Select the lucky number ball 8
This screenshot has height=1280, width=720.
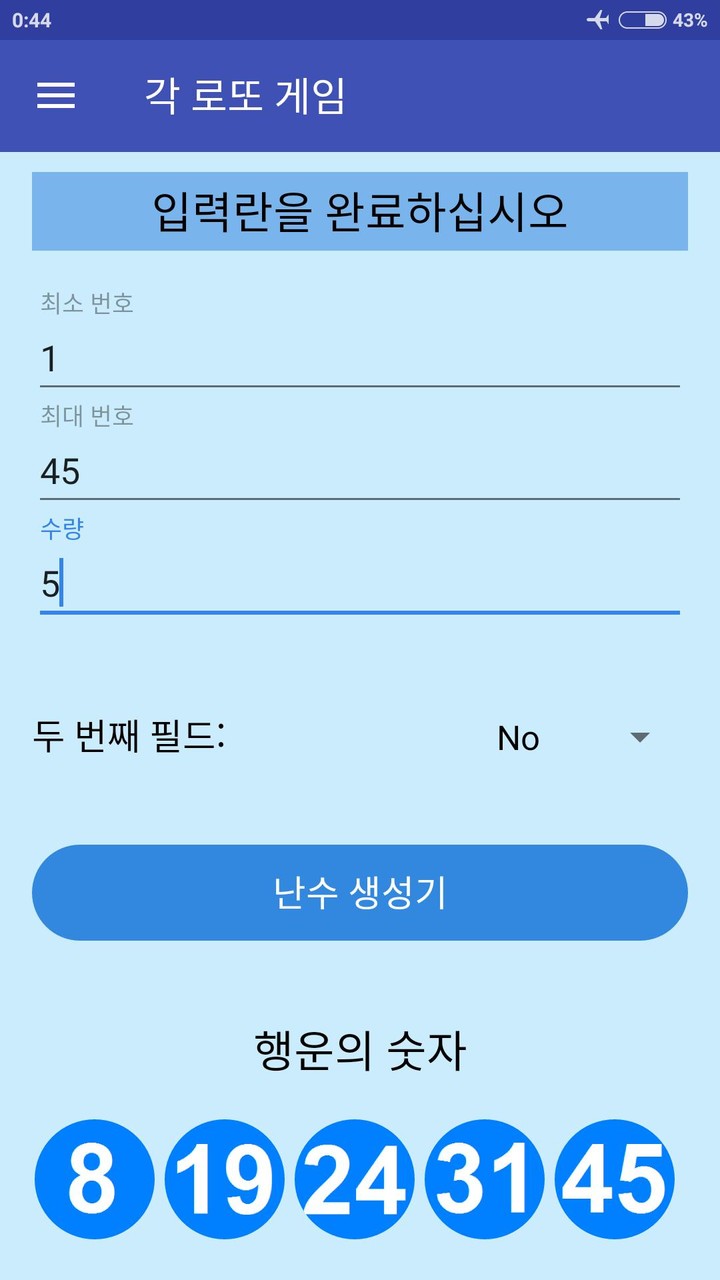[93, 1179]
